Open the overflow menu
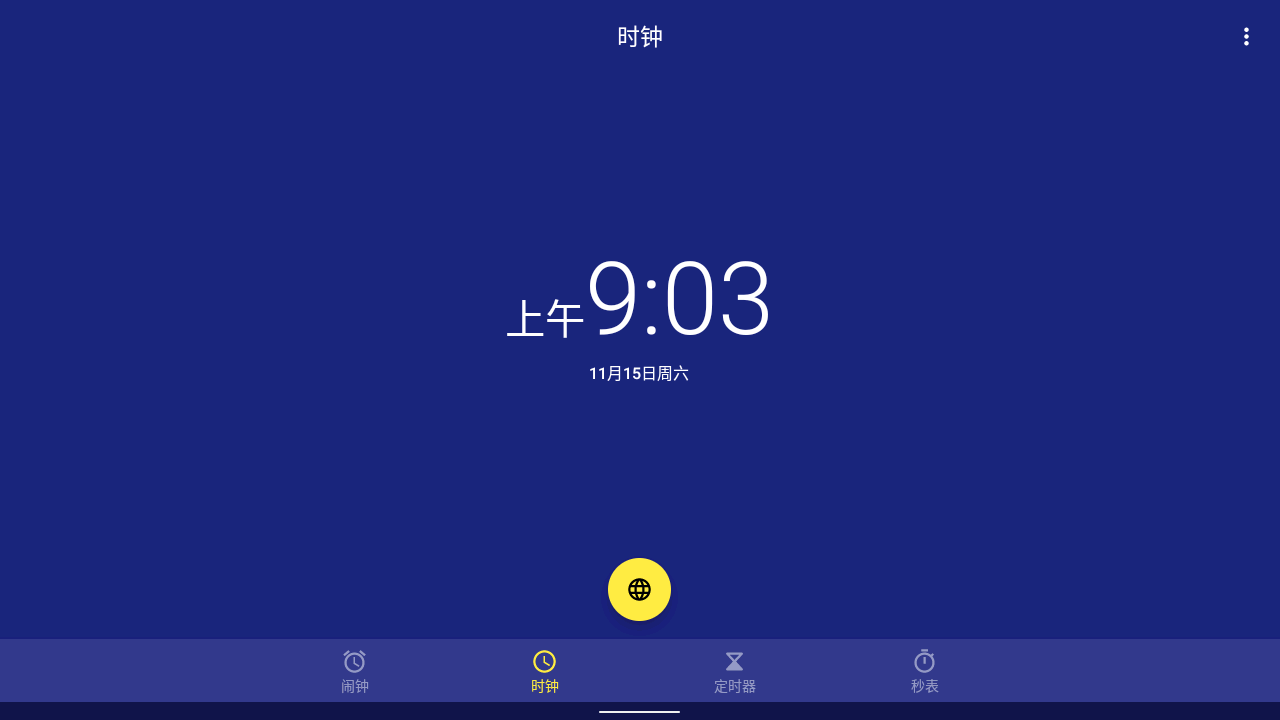 pyautogui.click(x=1246, y=36)
